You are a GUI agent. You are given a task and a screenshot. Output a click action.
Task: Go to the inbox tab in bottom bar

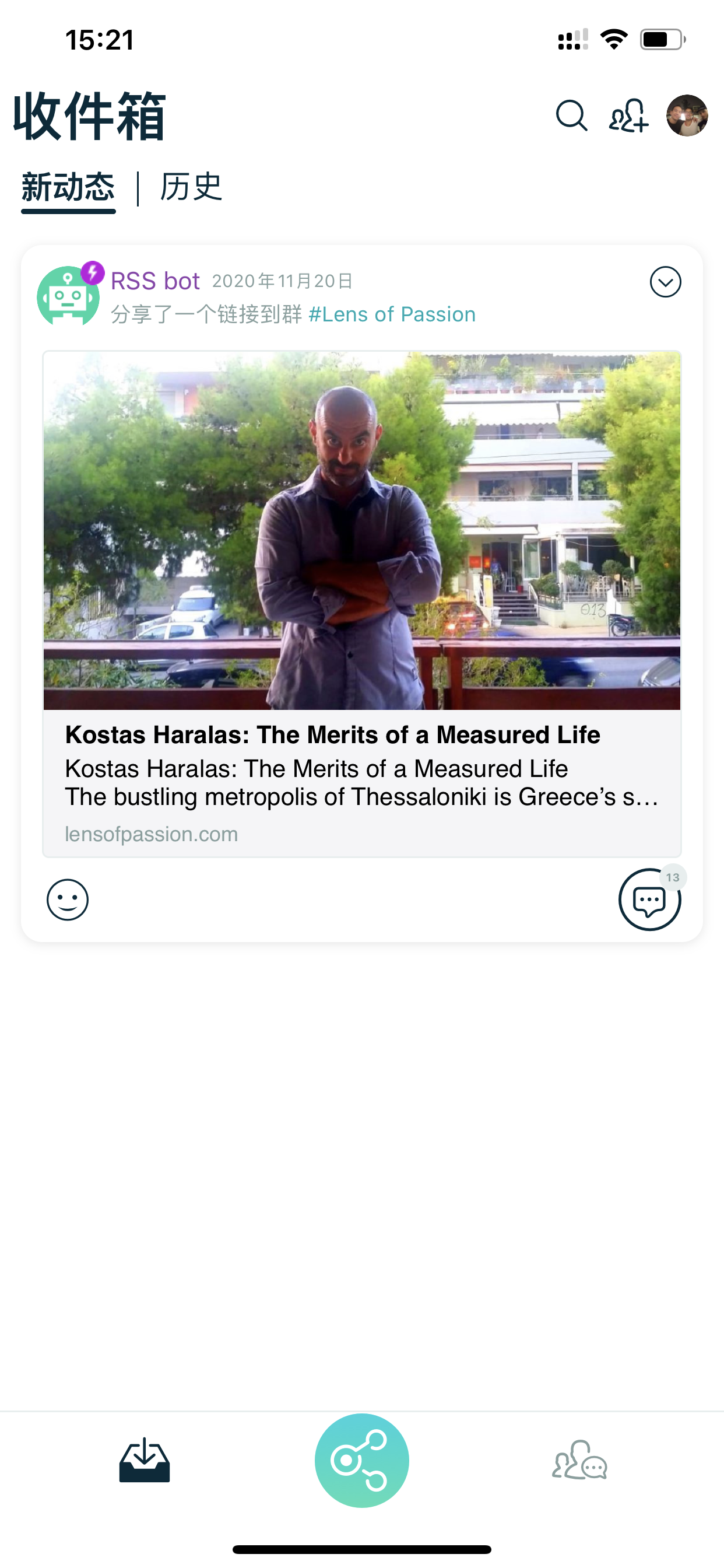pos(145,1459)
